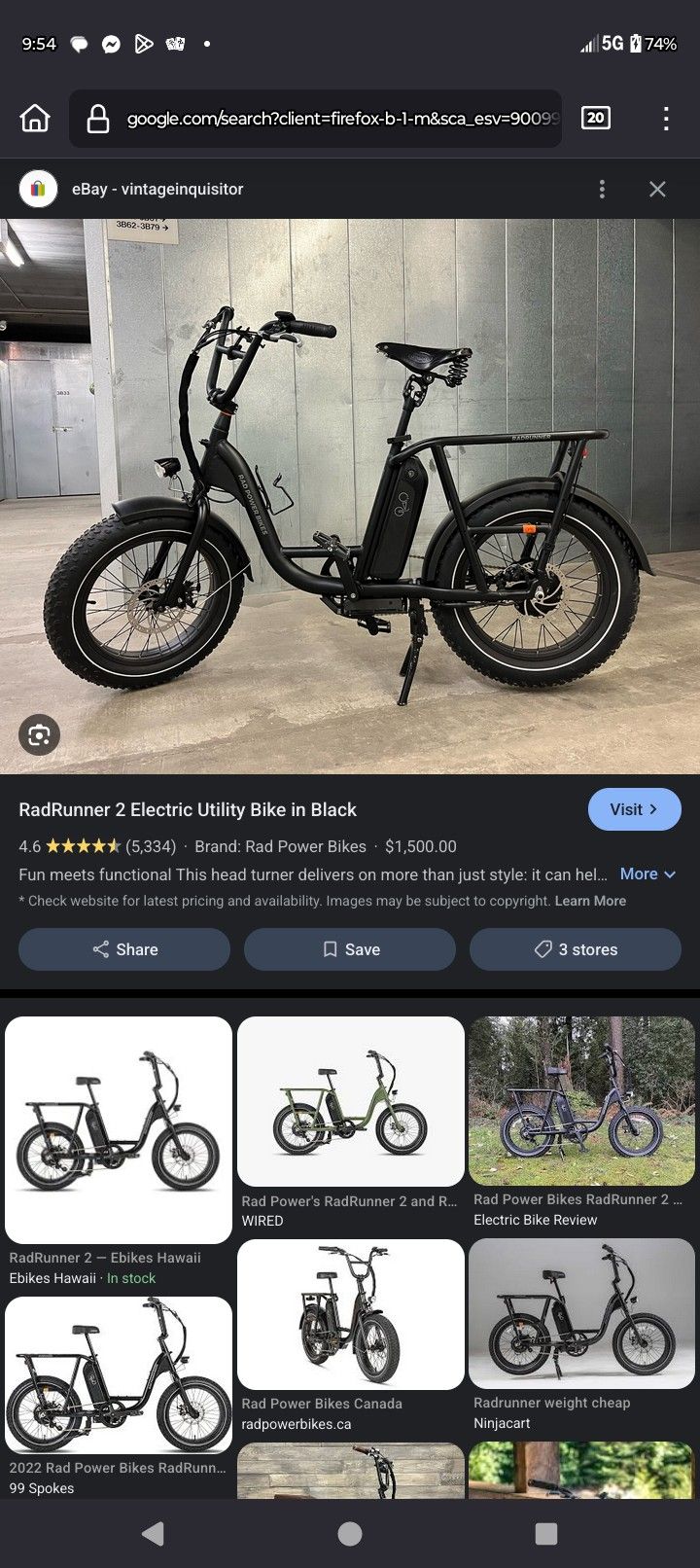View the 3 stores option
Screen dimensions: 700x1568
tap(576, 949)
